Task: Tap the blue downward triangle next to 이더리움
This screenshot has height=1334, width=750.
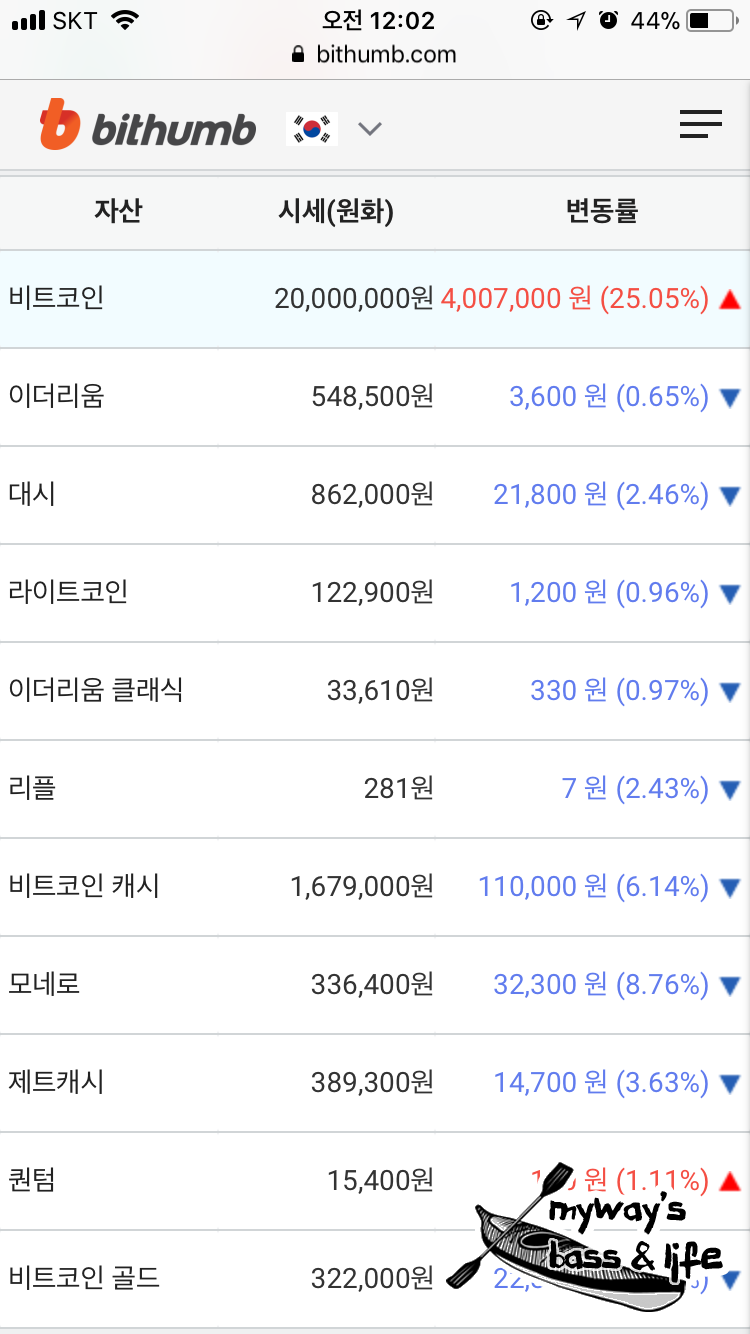Action: coord(728,396)
